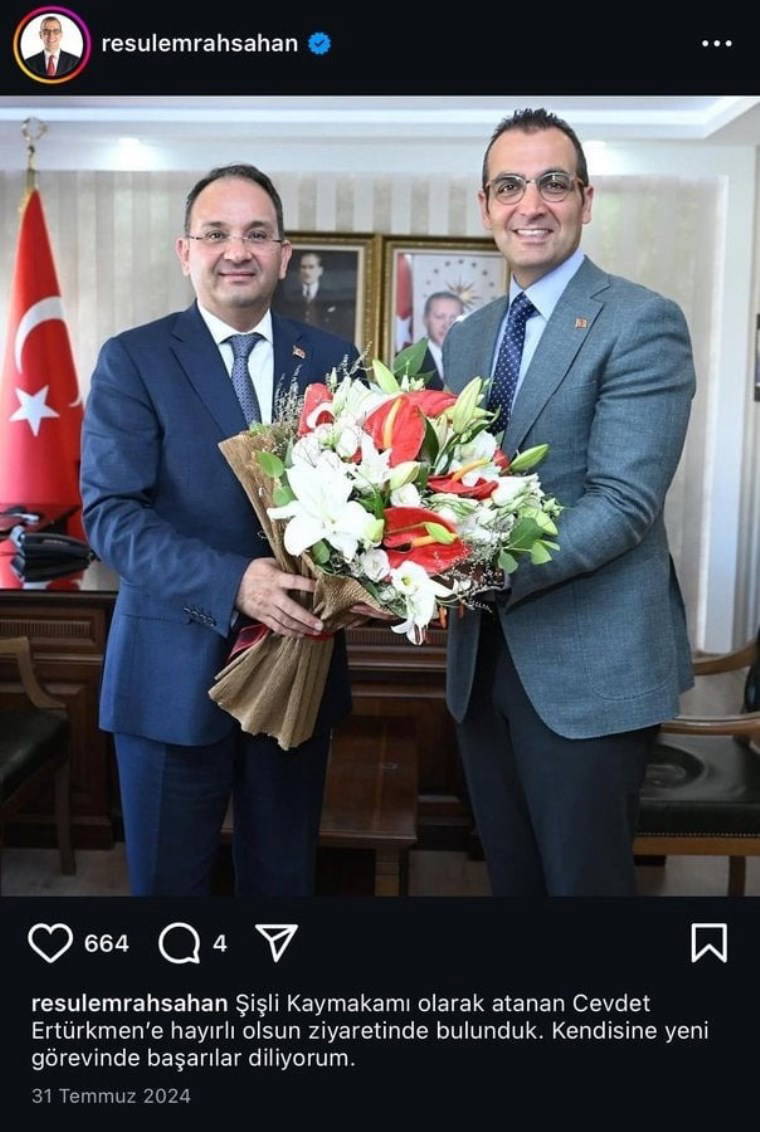The image size is (760, 1132).
Task: Like this post with the heart
Action: pos(50,942)
